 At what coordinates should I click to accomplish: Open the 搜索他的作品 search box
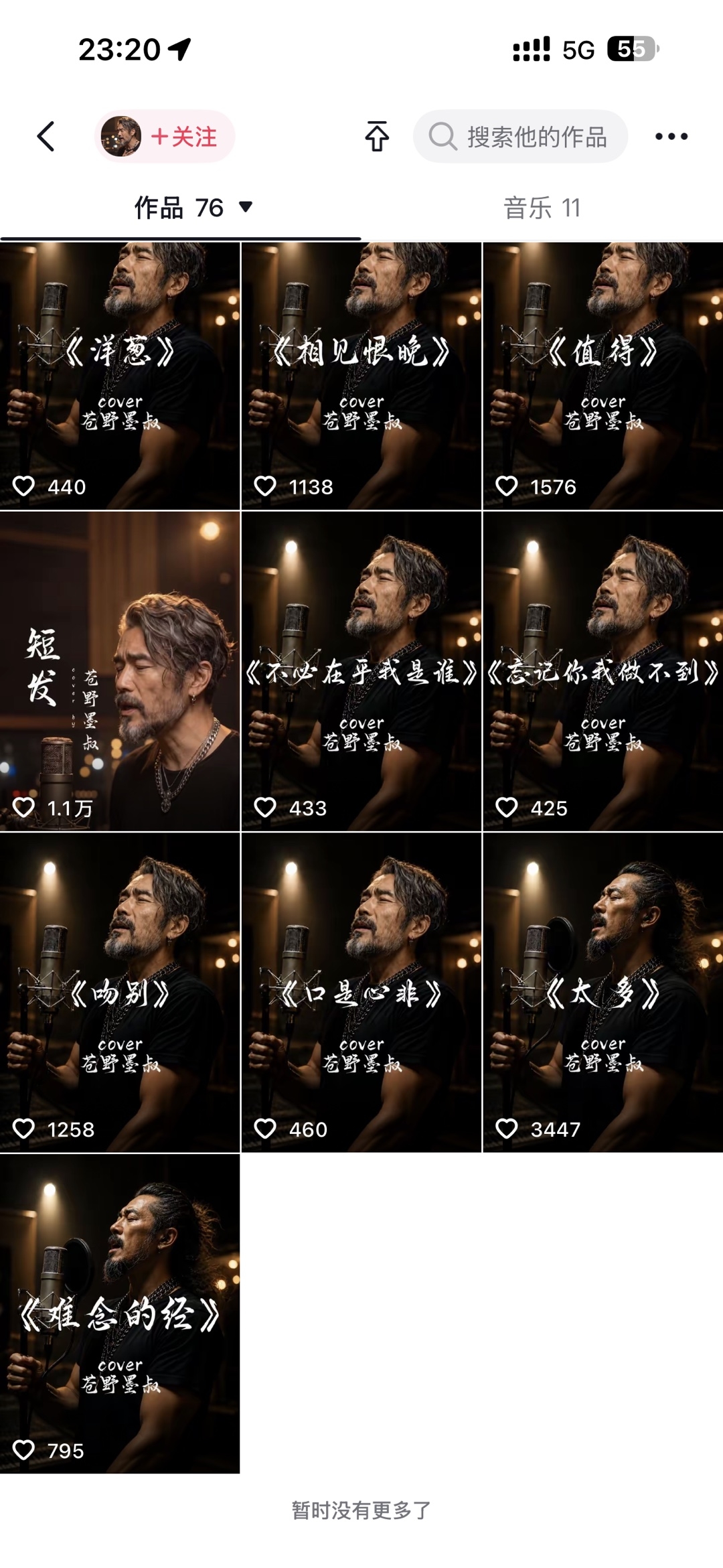click(520, 137)
